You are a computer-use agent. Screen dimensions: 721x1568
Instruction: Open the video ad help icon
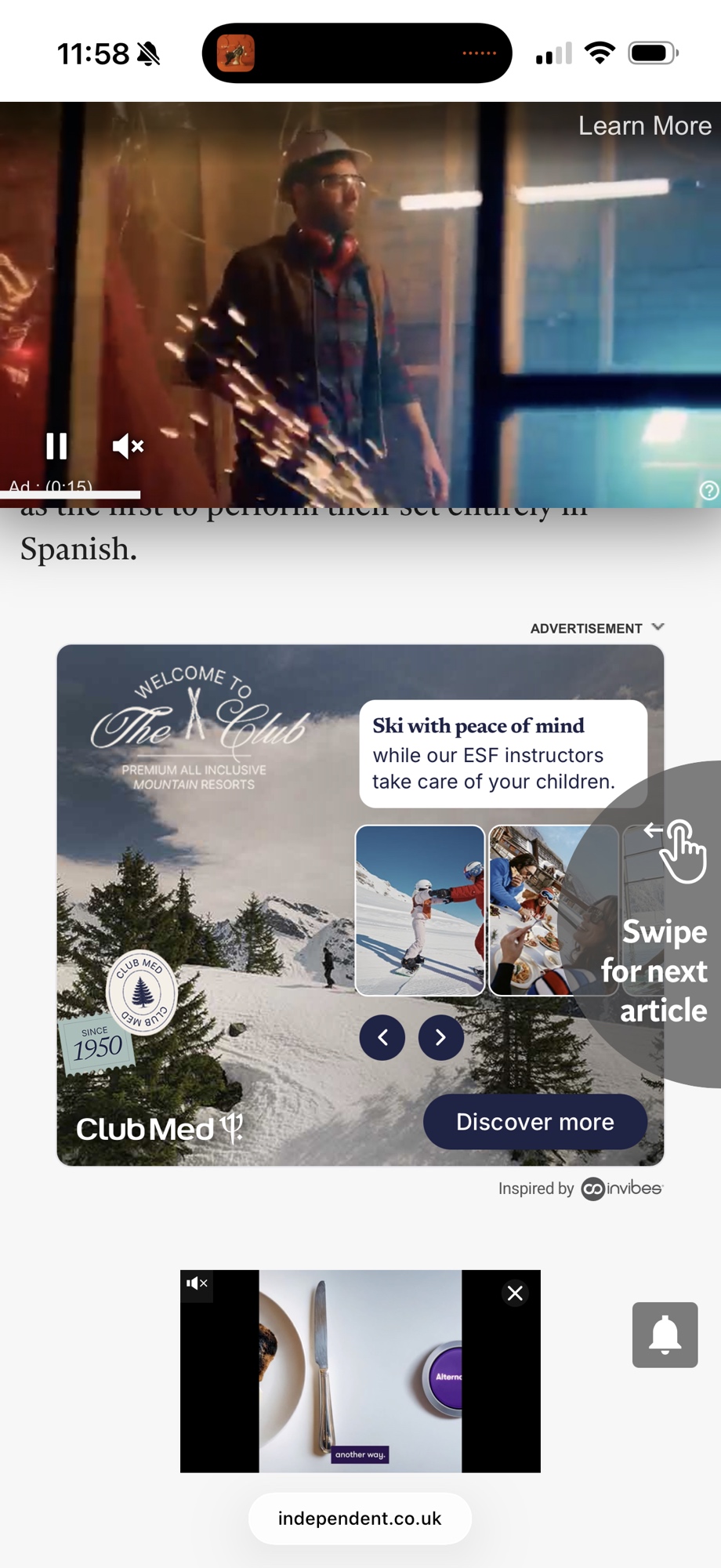tap(708, 491)
